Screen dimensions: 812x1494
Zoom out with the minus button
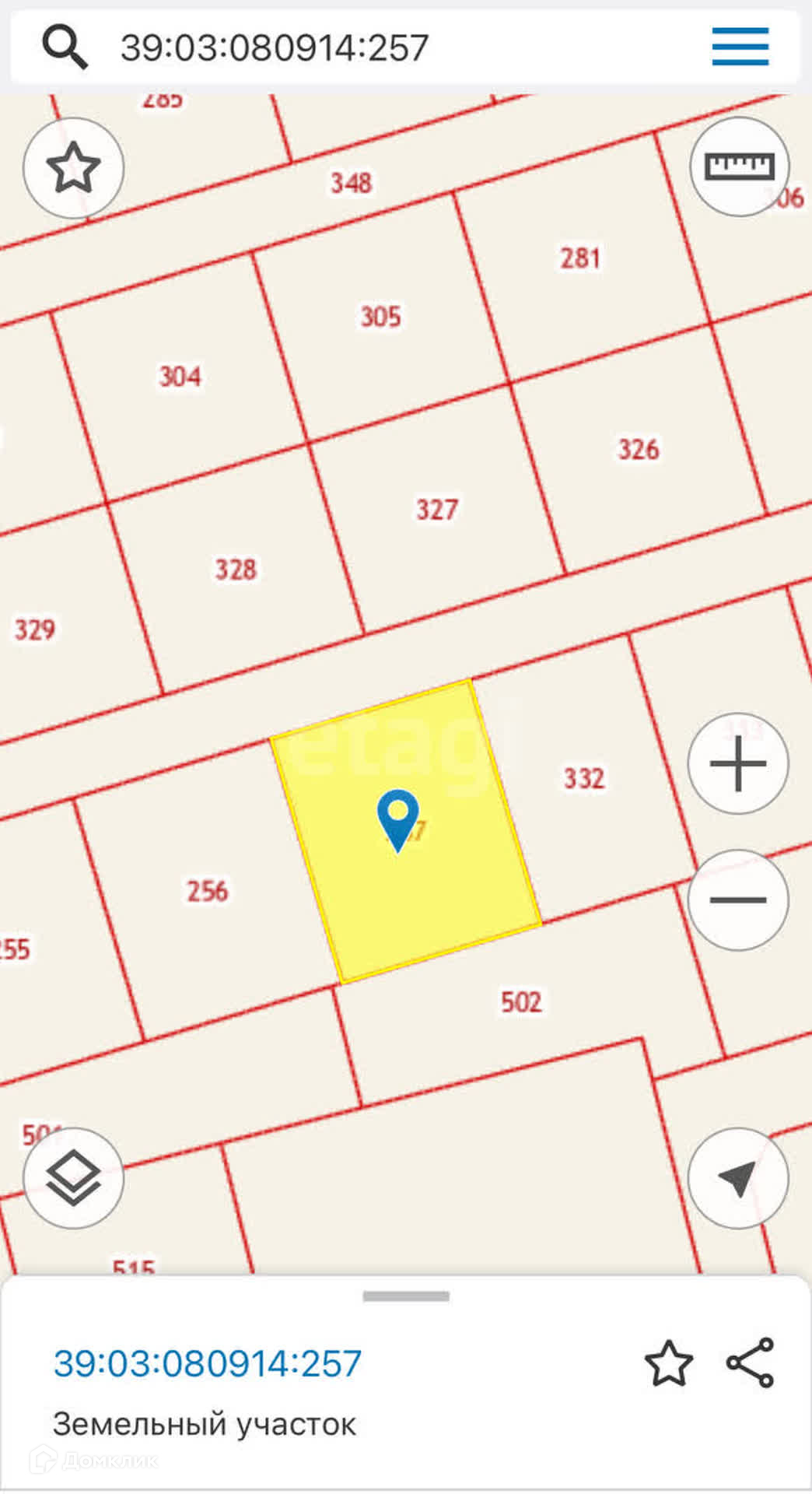737,900
